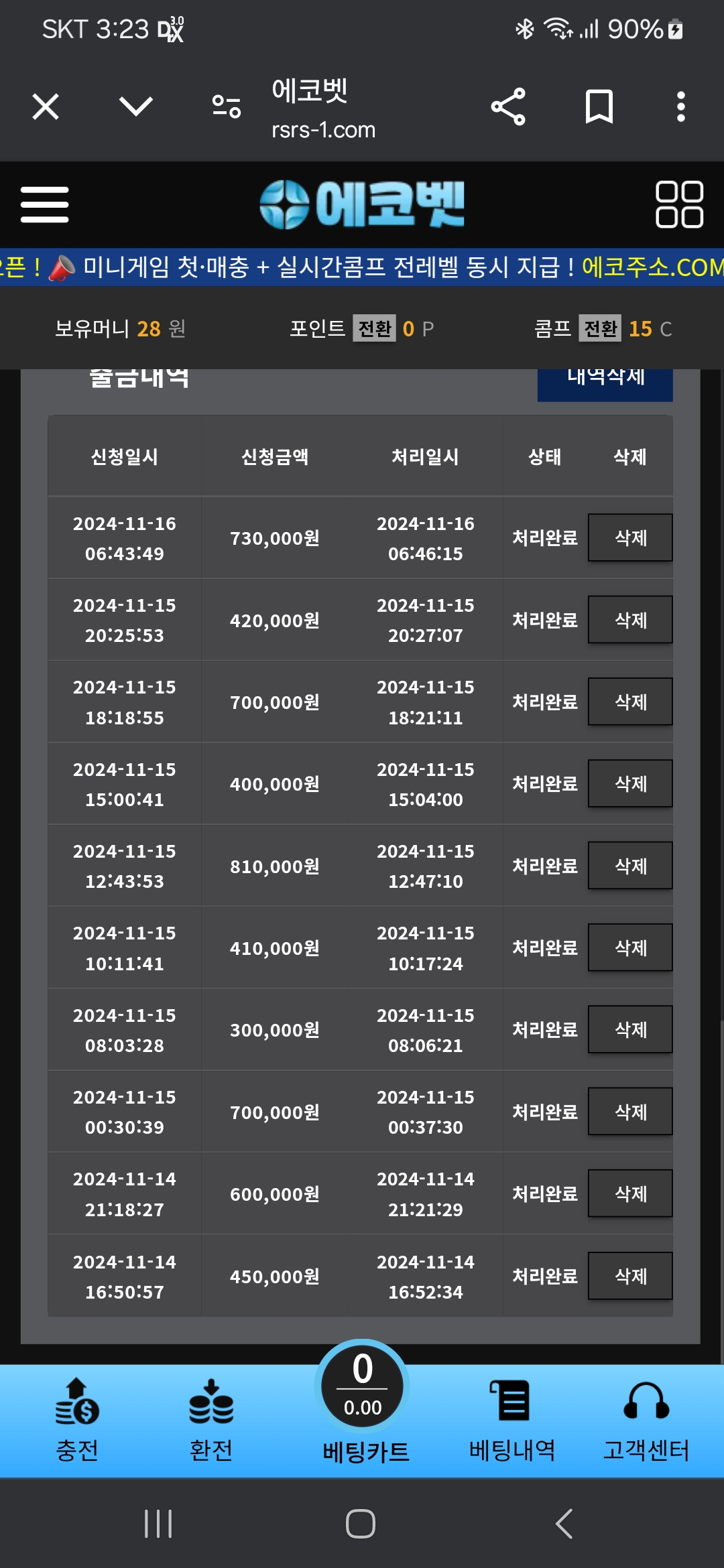This screenshot has width=724, height=1568.
Task: Bookmark this page
Action: click(599, 107)
